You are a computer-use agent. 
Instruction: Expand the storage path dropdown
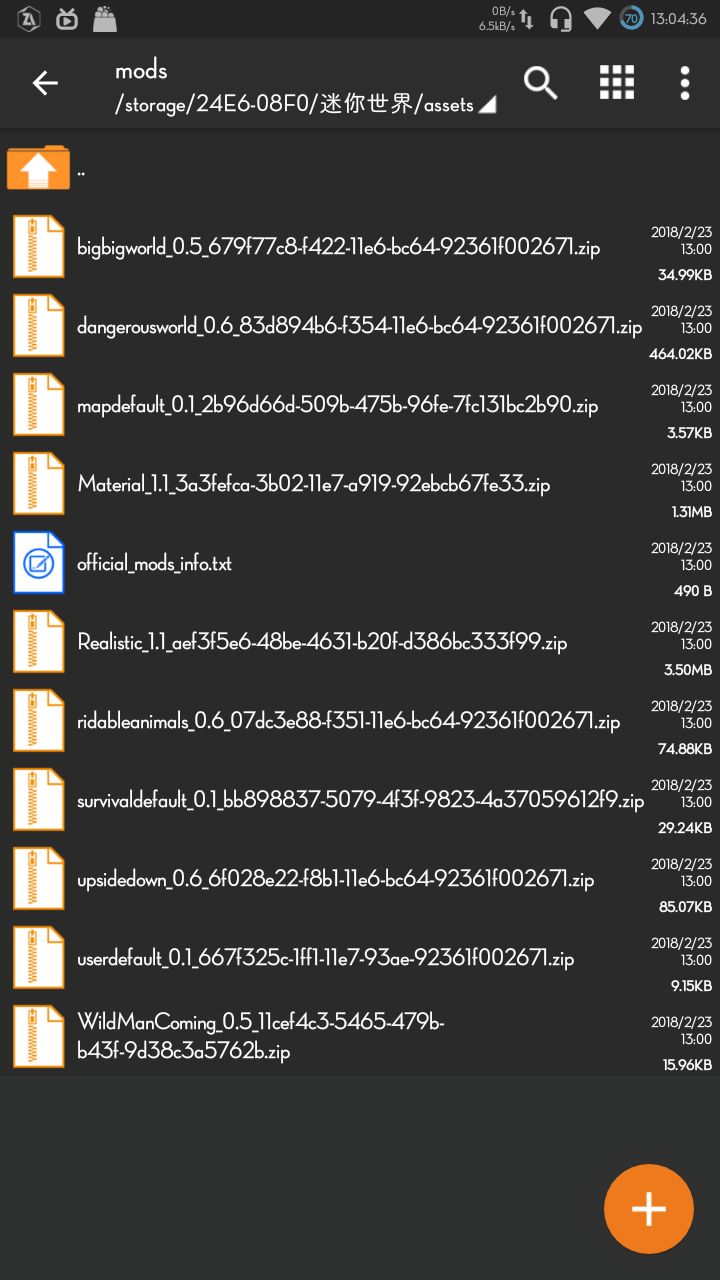point(487,105)
